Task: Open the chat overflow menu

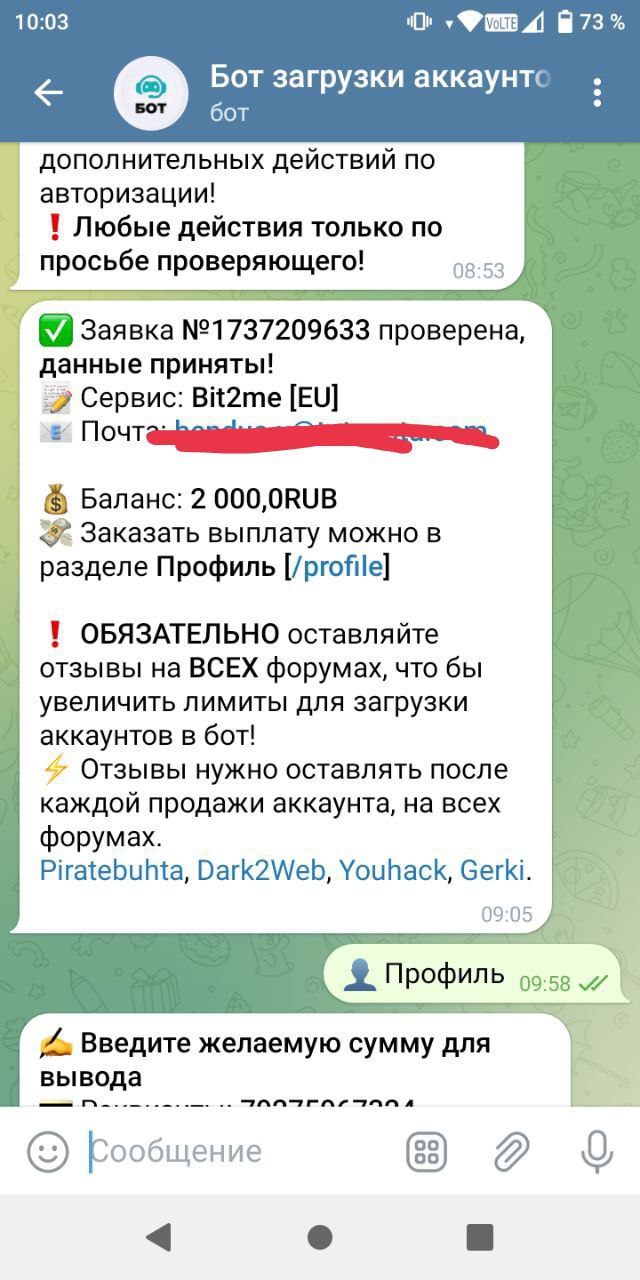Action: click(597, 93)
